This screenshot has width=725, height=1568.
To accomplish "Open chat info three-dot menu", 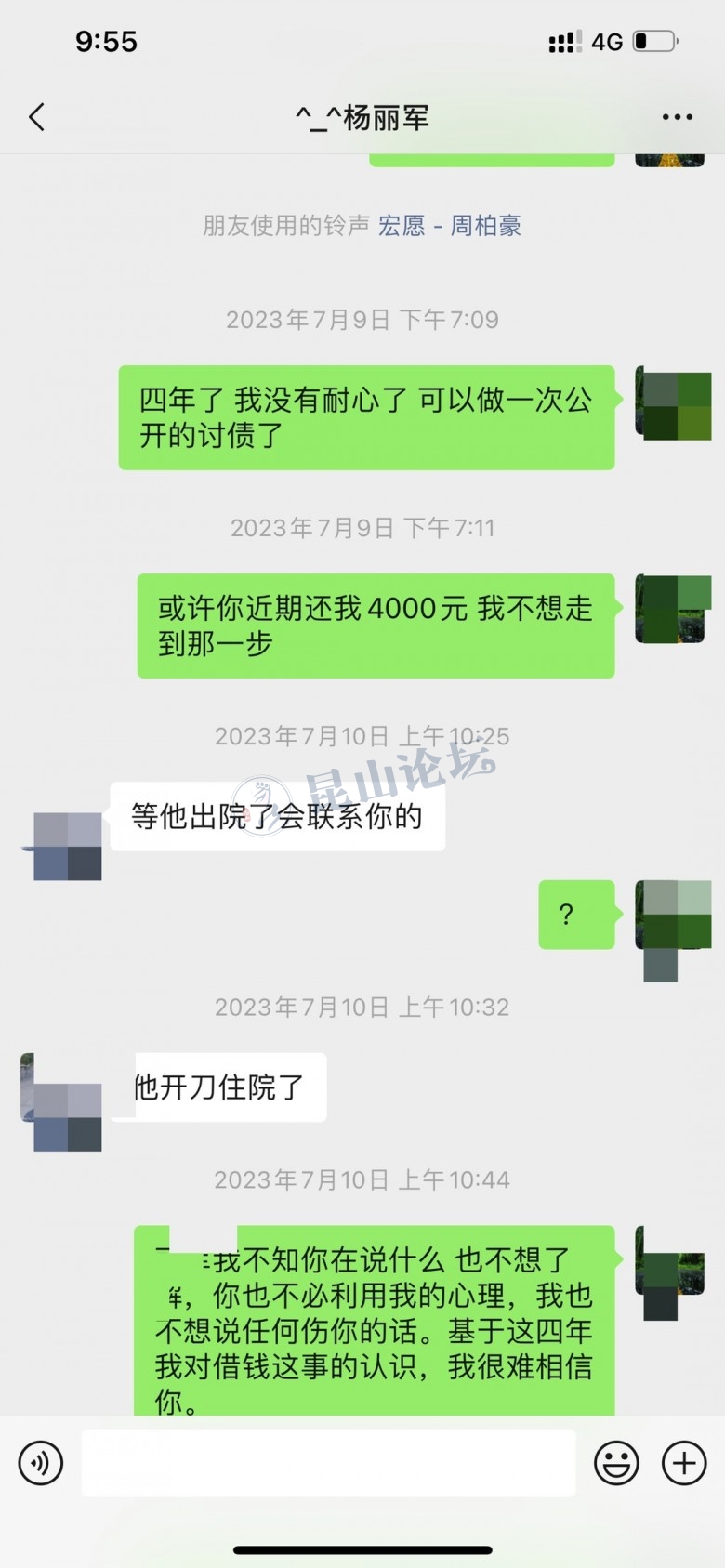I will pyautogui.click(x=677, y=117).
